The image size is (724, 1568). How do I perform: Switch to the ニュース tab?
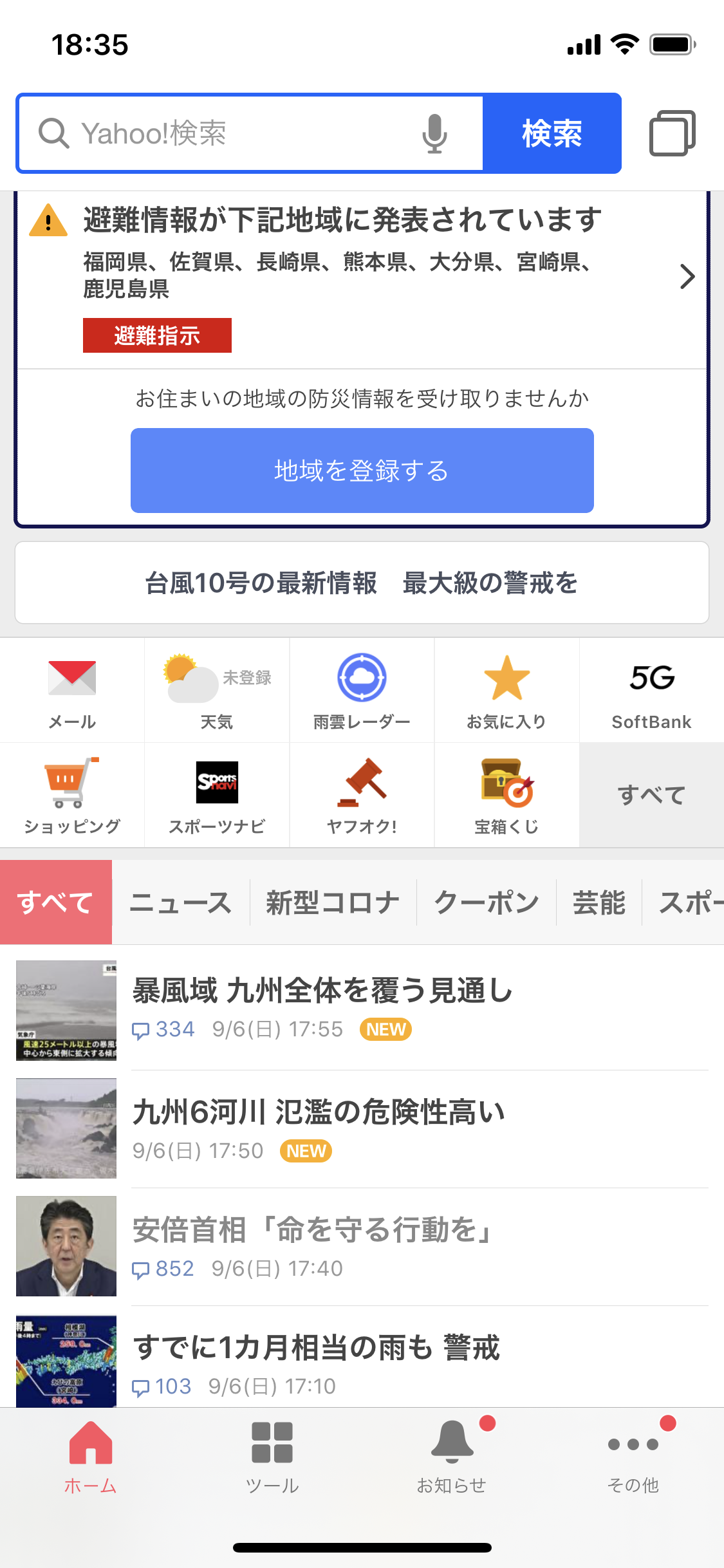coord(180,902)
